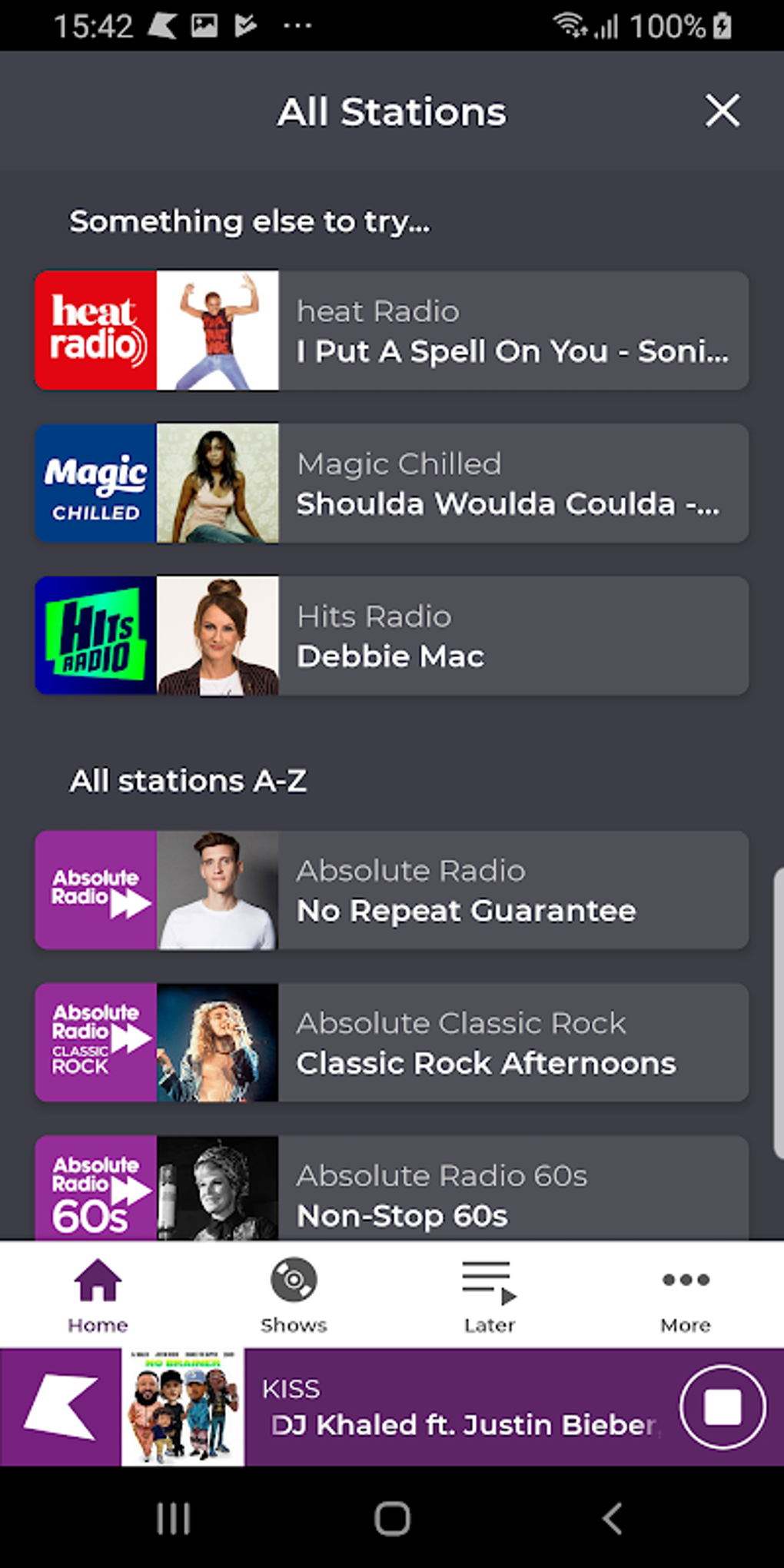Open Absolute Radio No Repeat Guarantee
This screenshot has width=784, height=1568.
[x=392, y=890]
